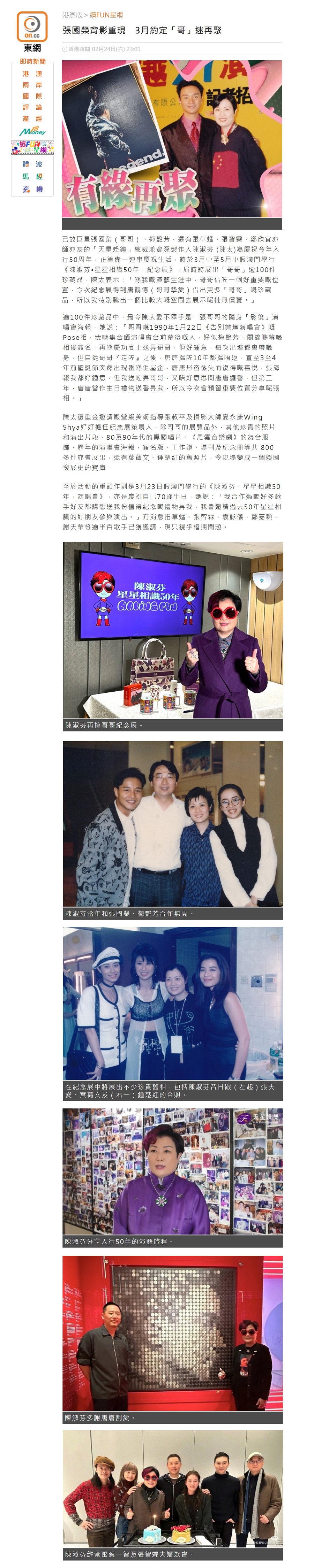
Task: Visit the Money18 section
Action: (x=32, y=131)
